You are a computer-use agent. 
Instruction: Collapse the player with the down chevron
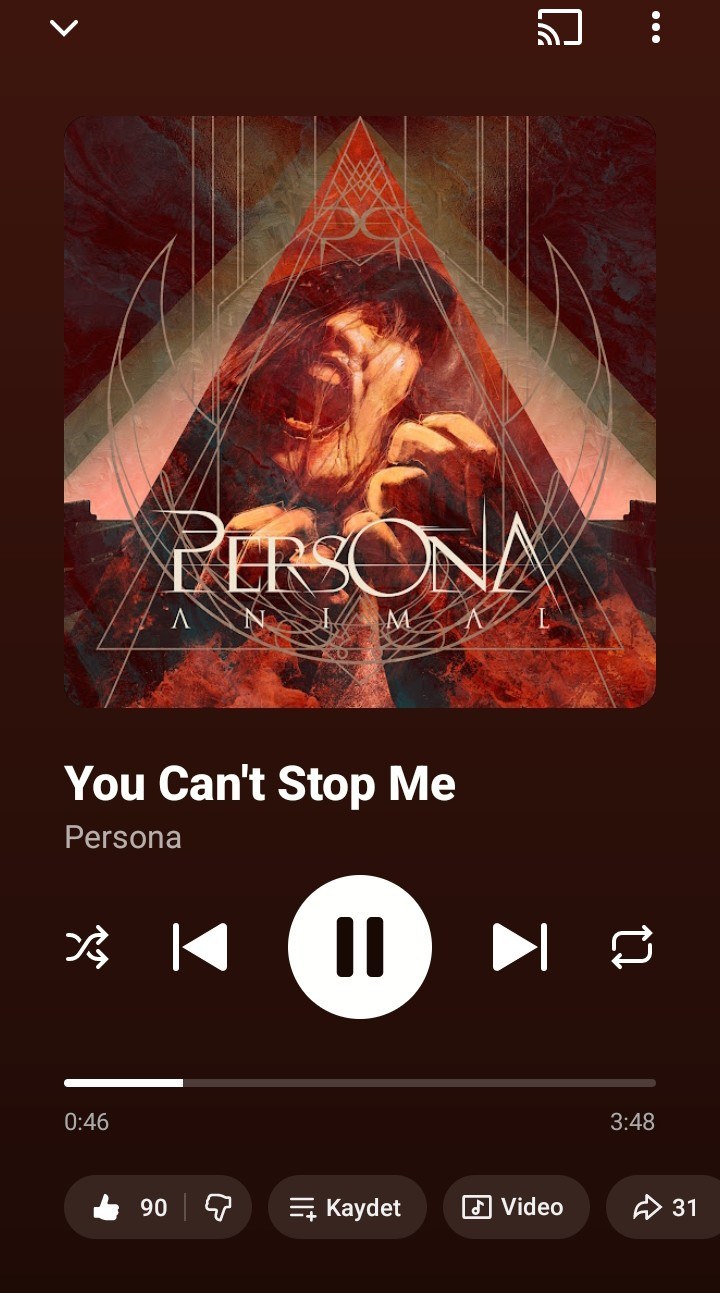click(x=64, y=28)
